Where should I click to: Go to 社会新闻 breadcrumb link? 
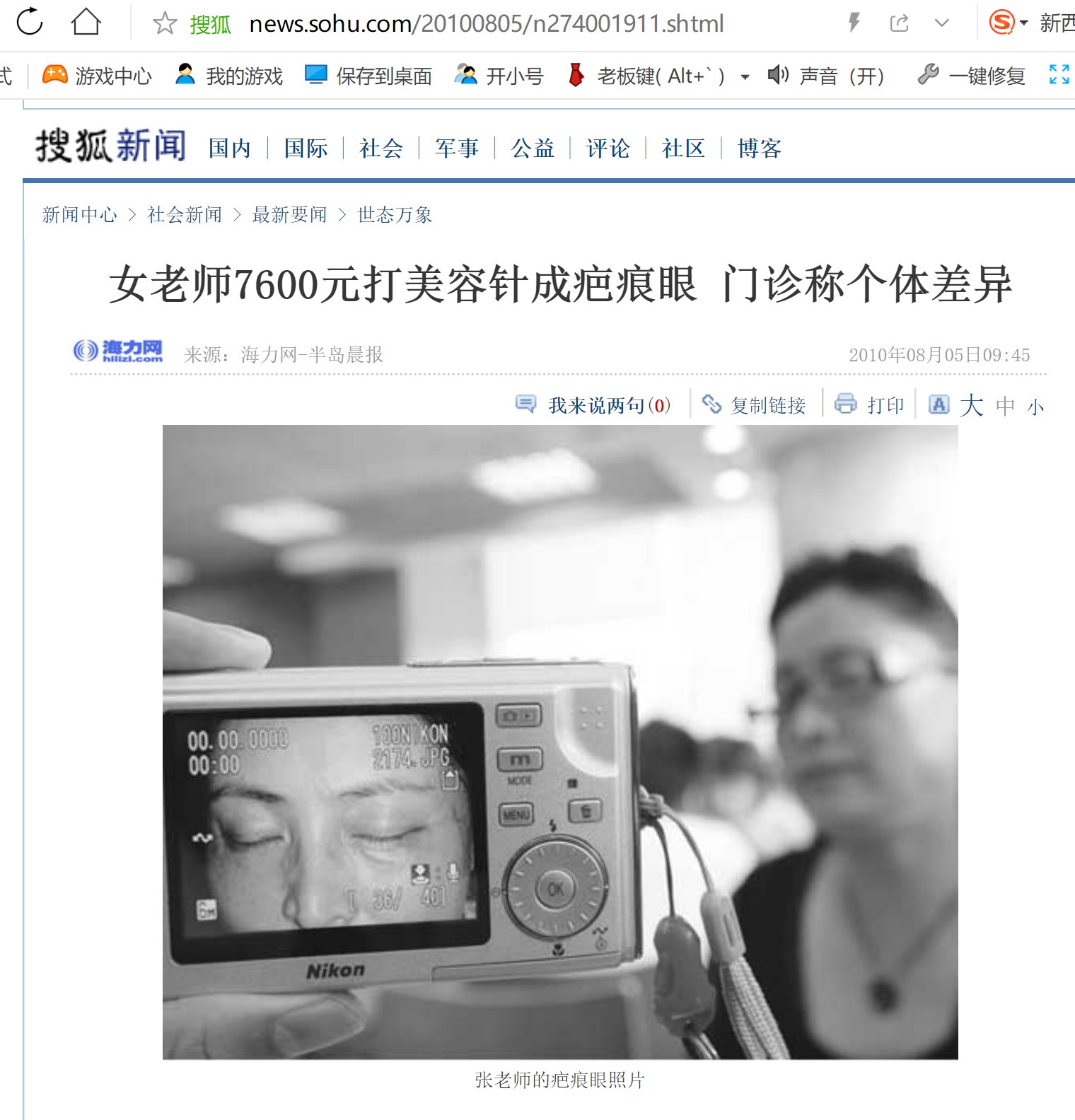[185, 214]
